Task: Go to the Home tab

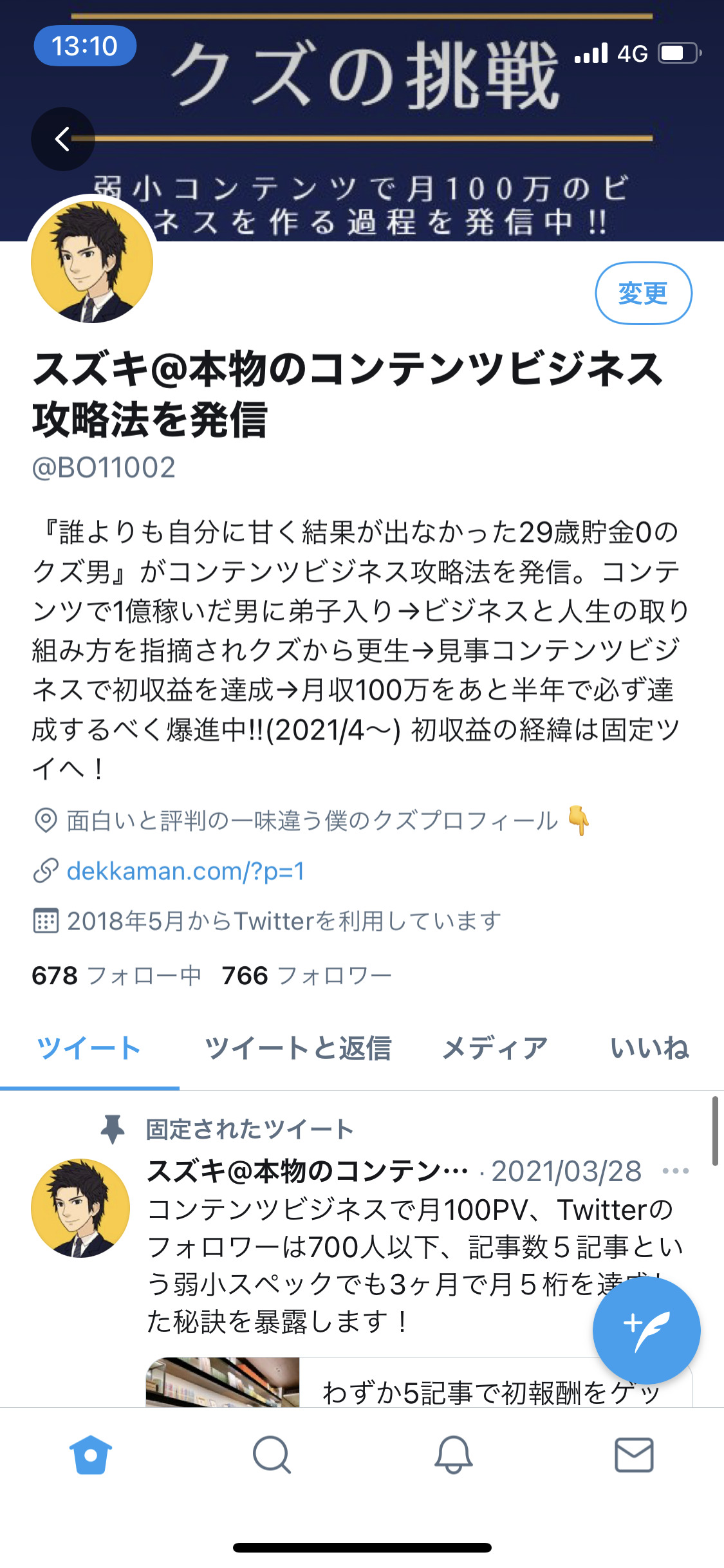Action: coord(91,1455)
